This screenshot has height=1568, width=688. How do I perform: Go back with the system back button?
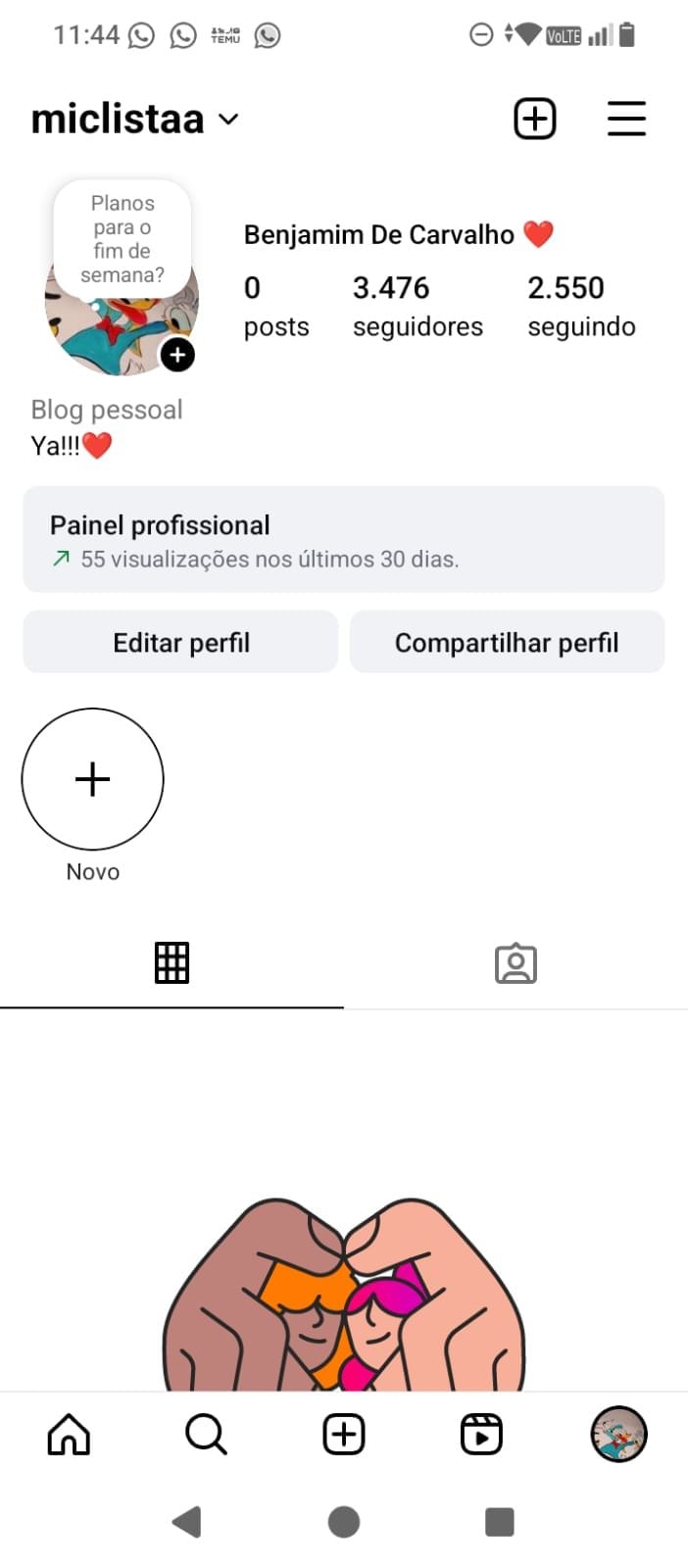186,1522
